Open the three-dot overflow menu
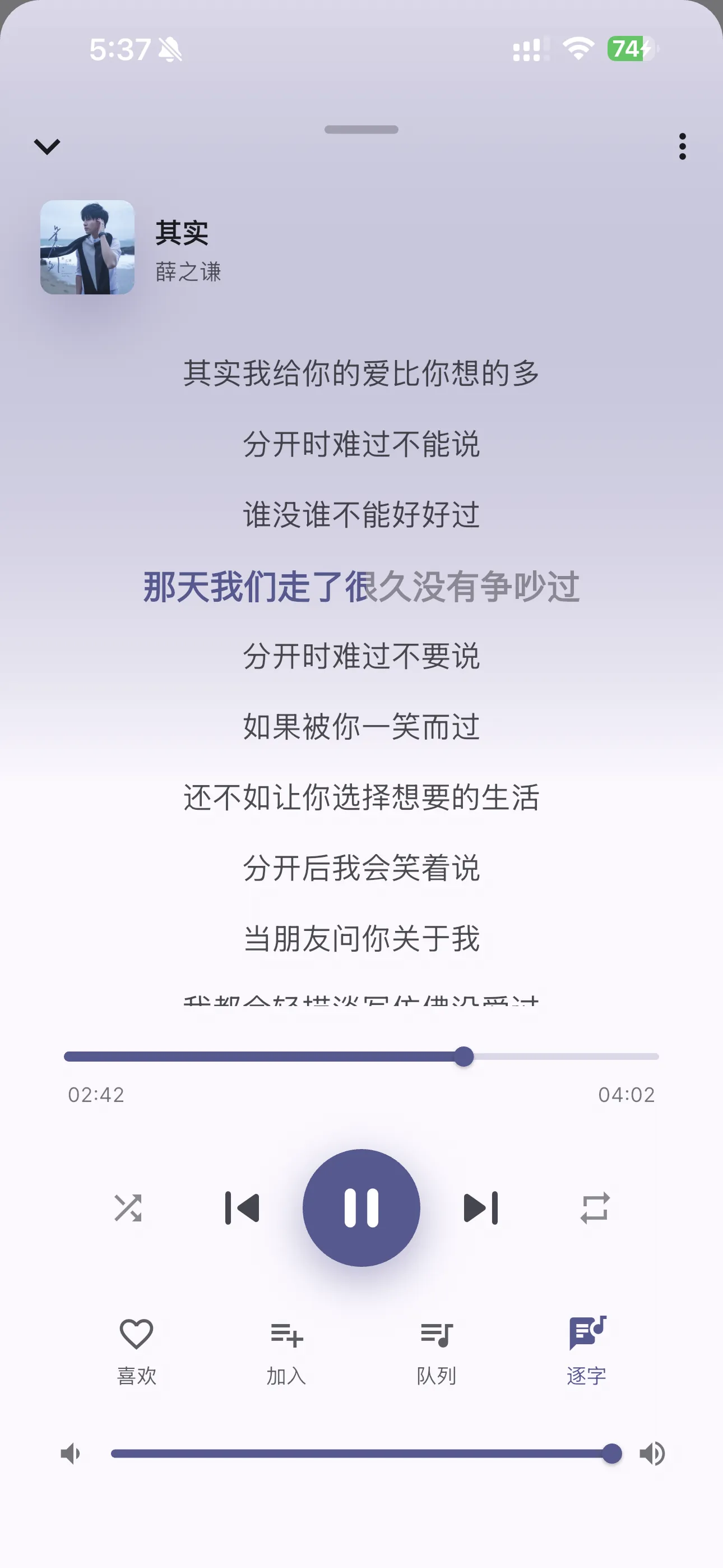The image size is (723, 1568). point(682,145)
